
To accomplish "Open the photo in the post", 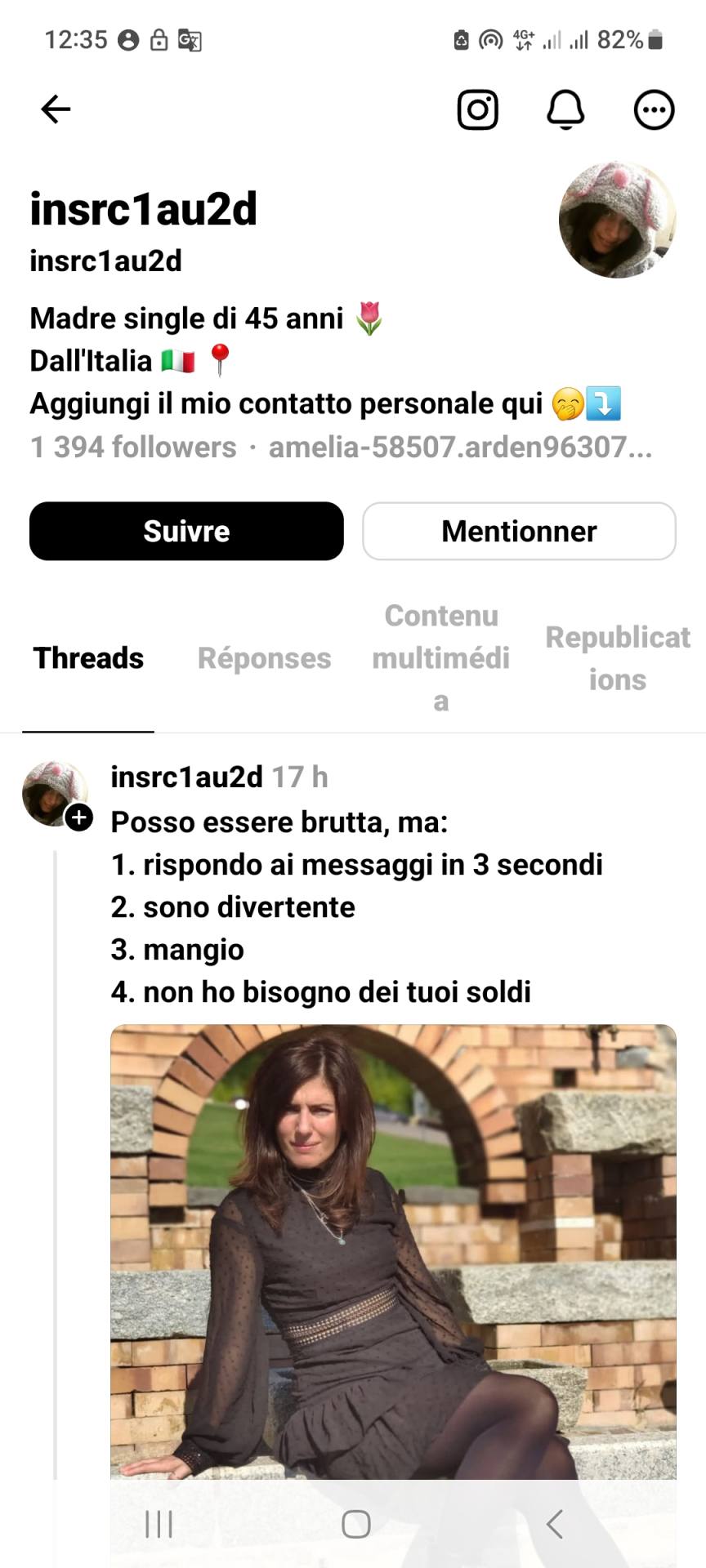I will [393, 1252].
